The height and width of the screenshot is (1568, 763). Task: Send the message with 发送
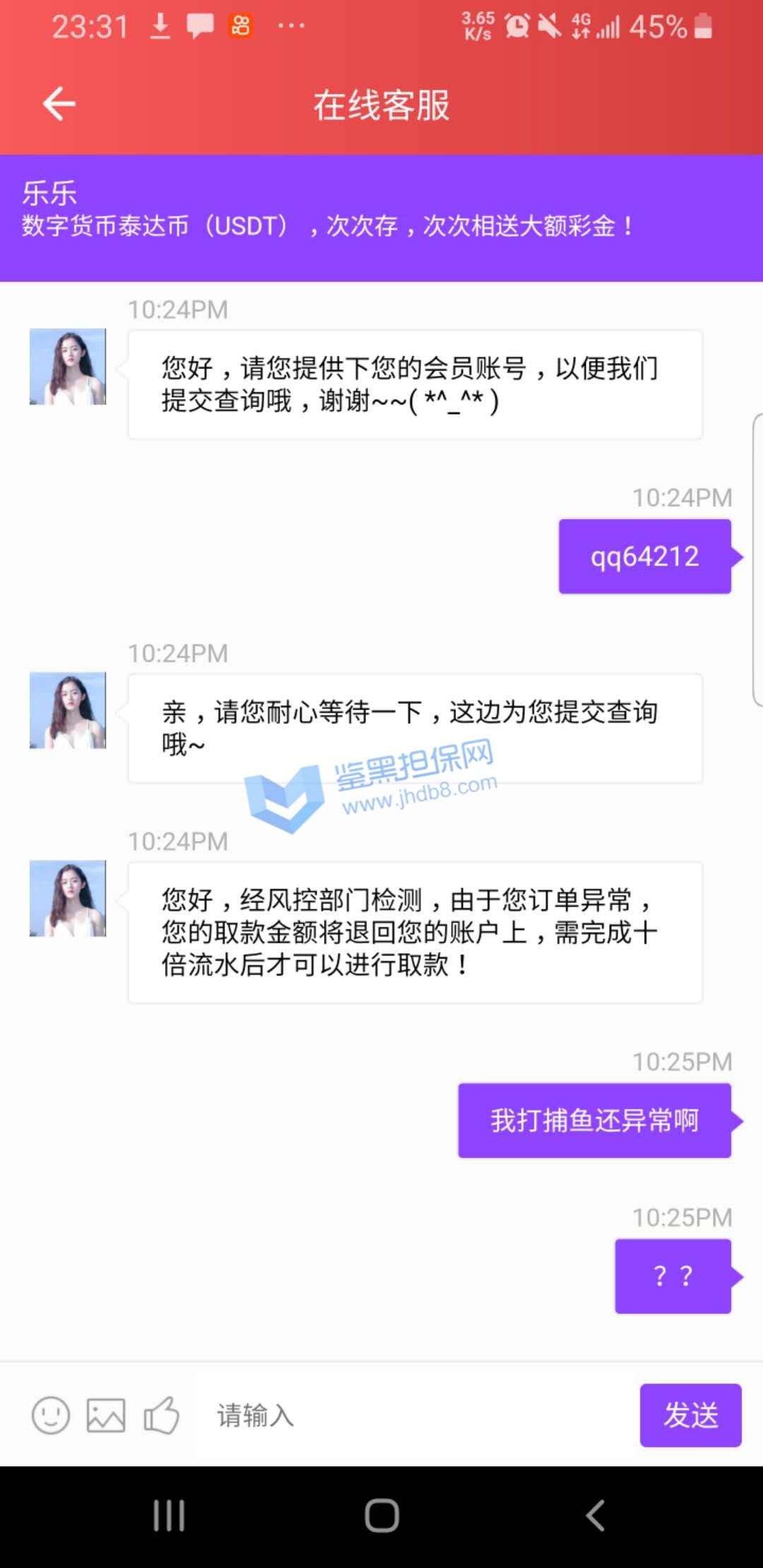click(x=690, y=1415)
